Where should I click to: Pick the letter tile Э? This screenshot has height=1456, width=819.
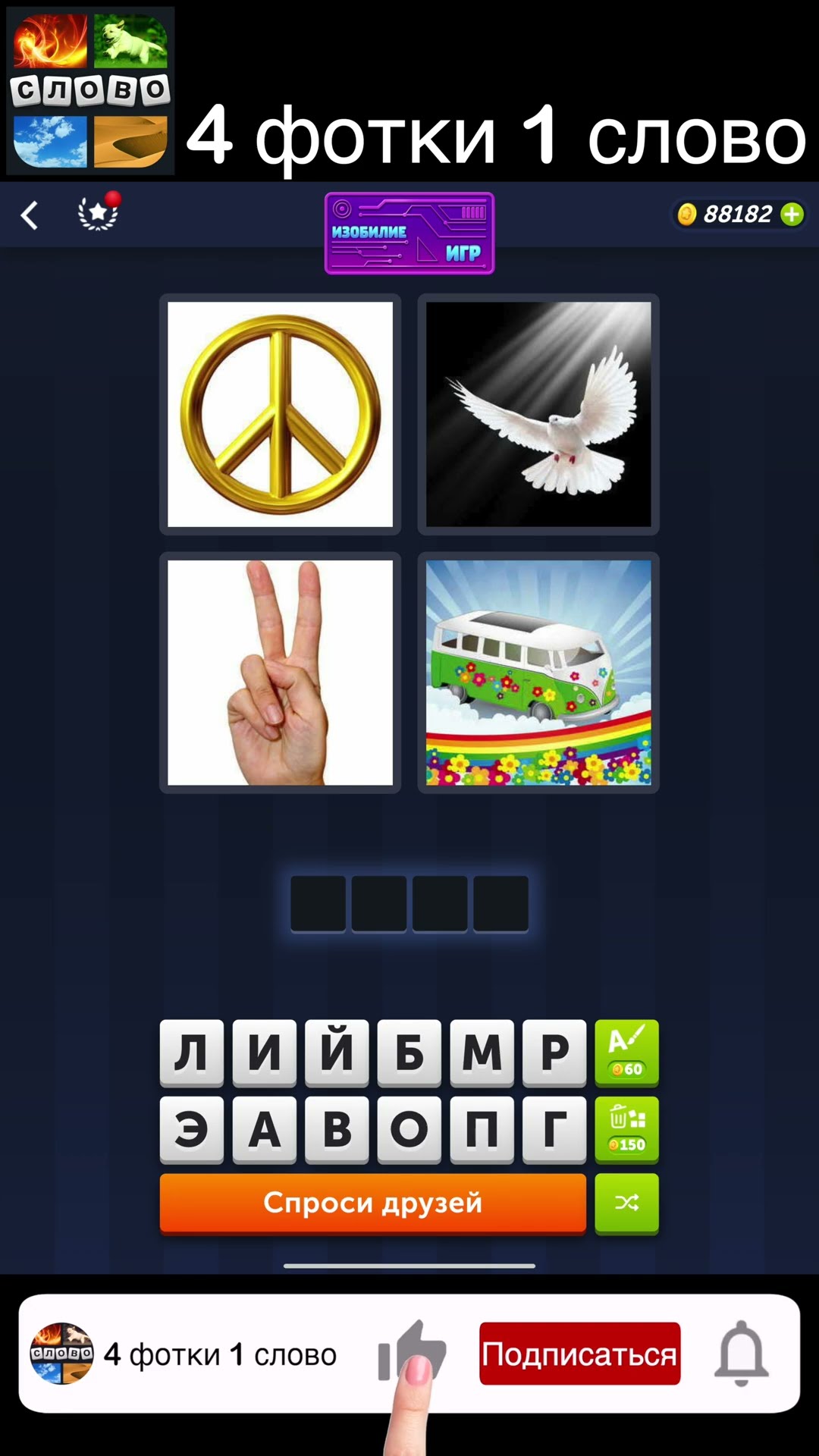pos(191,1129)
